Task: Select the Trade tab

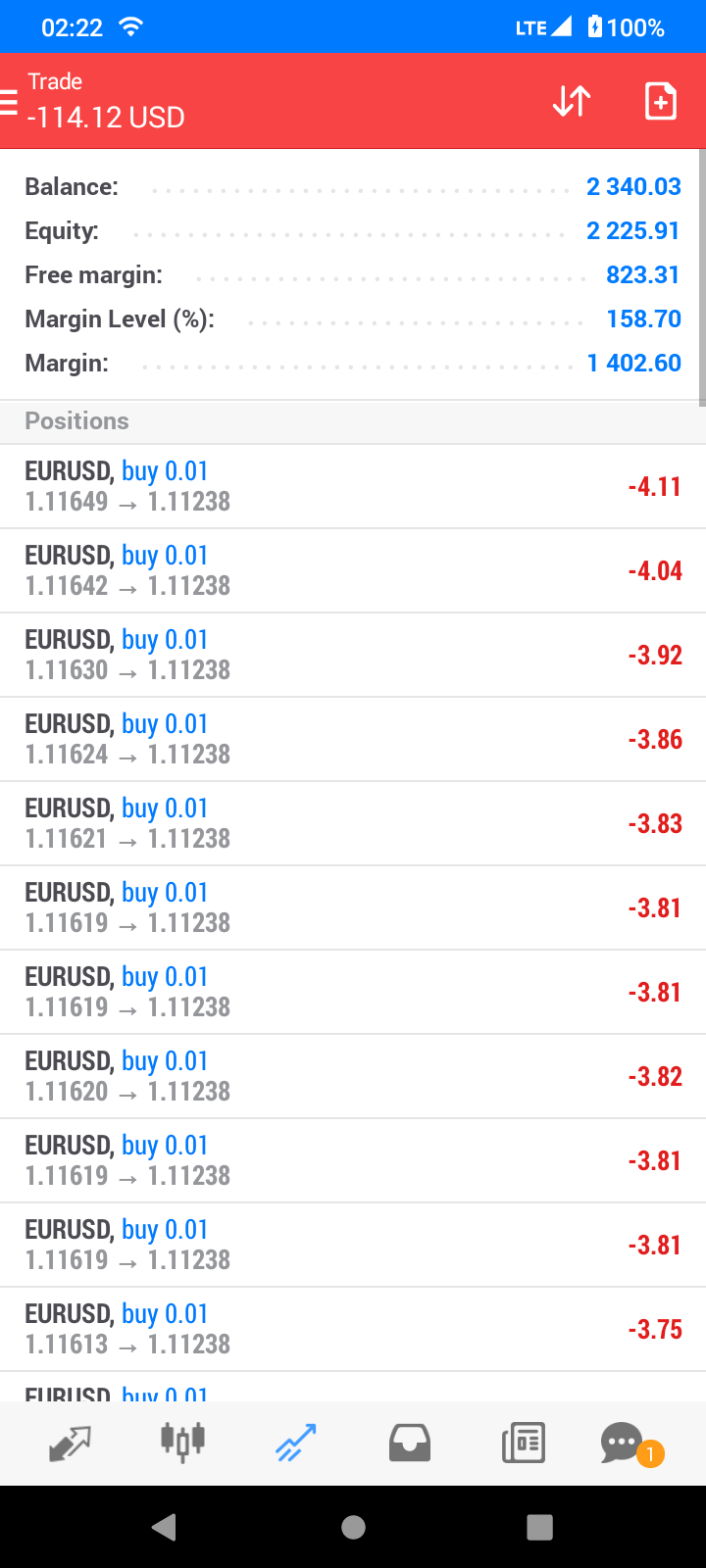Action: point(296,1443)
